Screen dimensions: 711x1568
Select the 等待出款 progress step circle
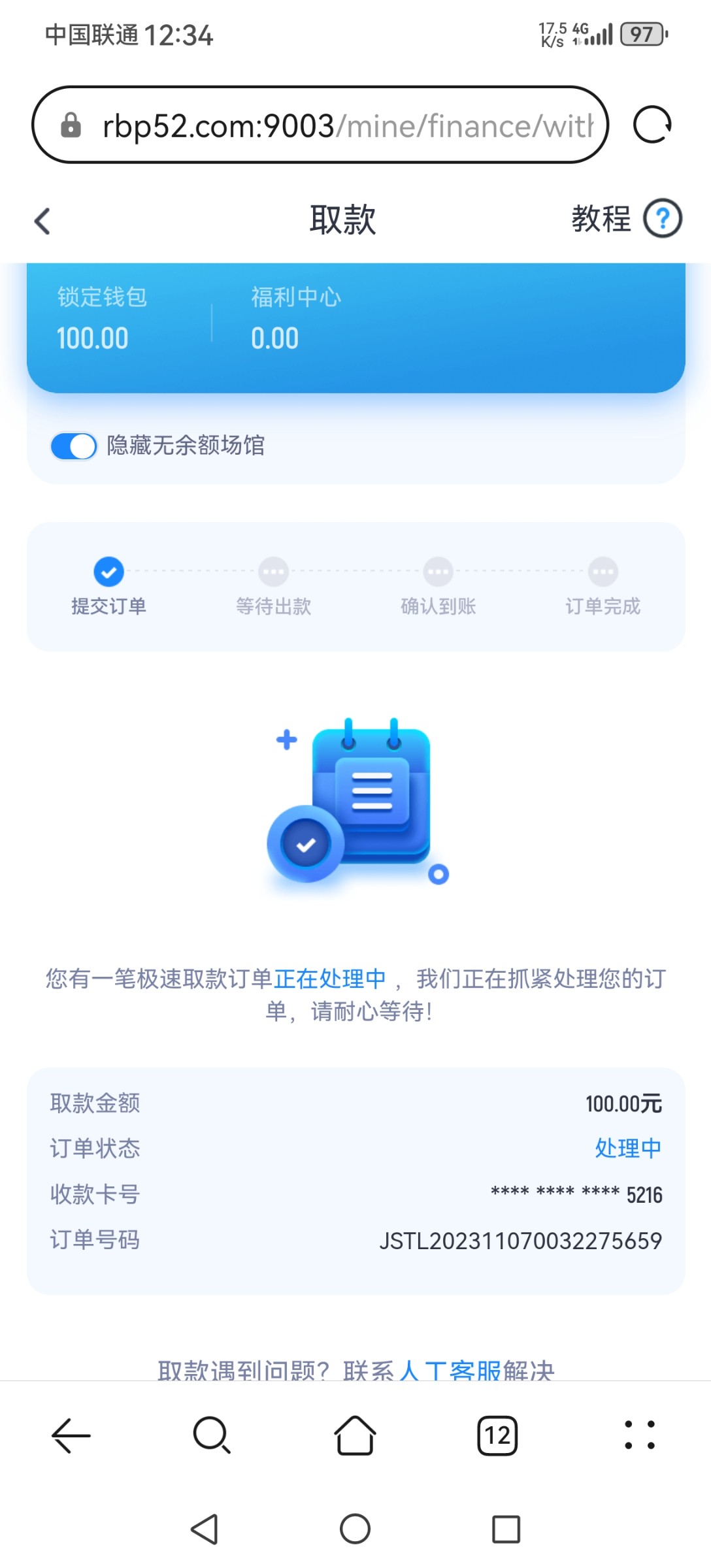click(x=273, y=572)
